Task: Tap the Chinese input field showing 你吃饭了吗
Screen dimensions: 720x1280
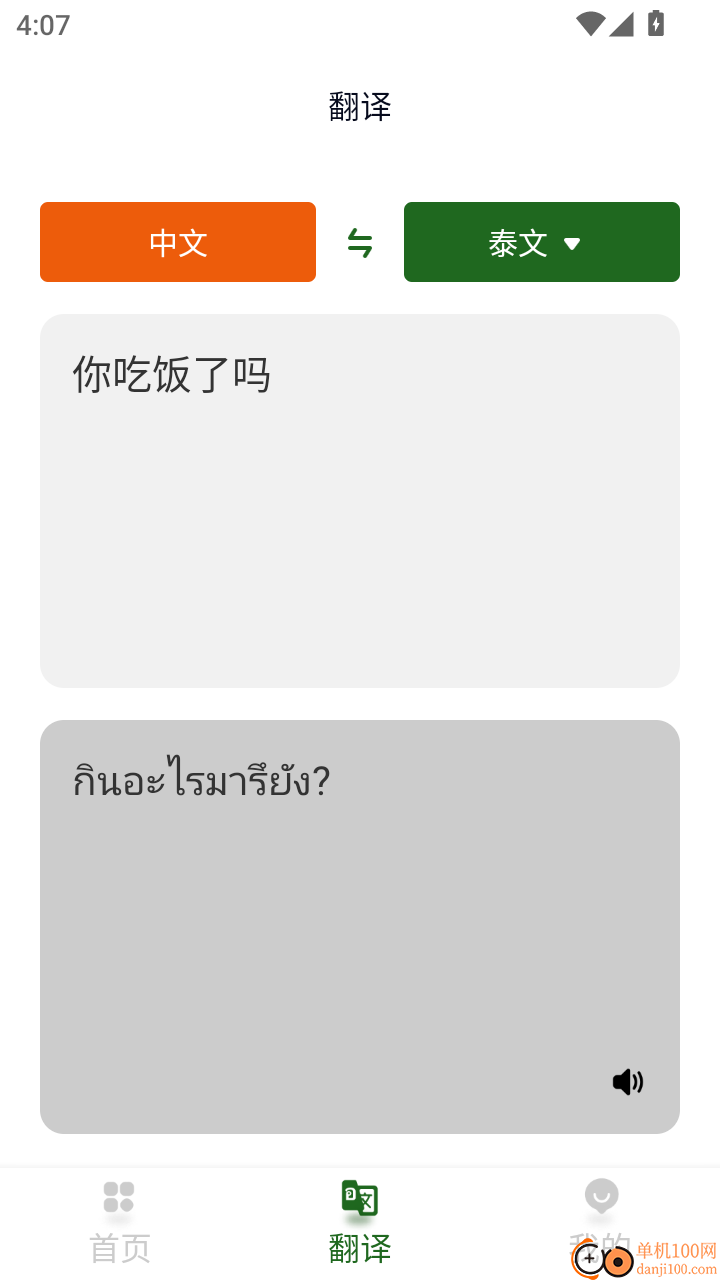Action: 359,500
